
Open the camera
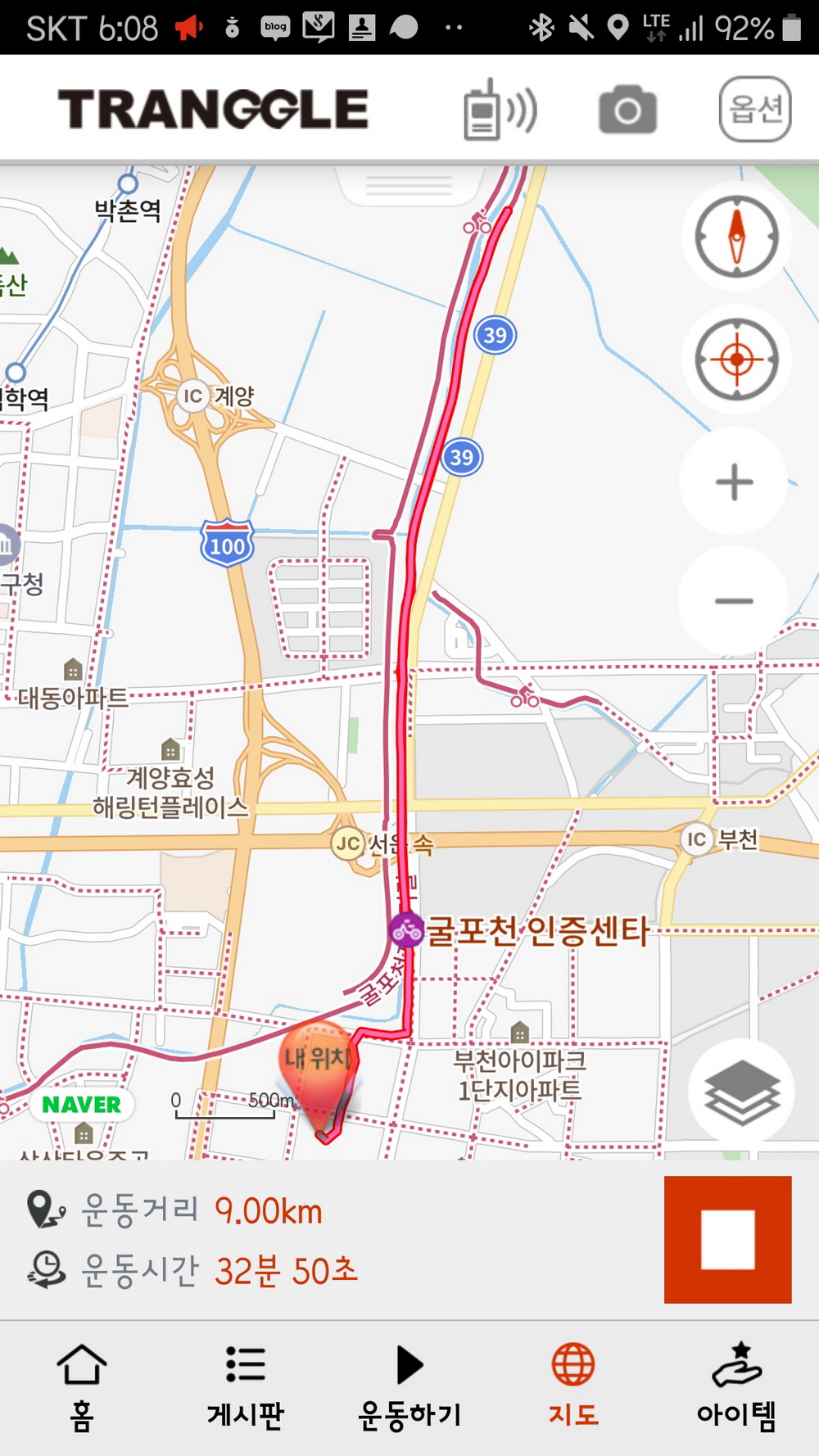627,110
